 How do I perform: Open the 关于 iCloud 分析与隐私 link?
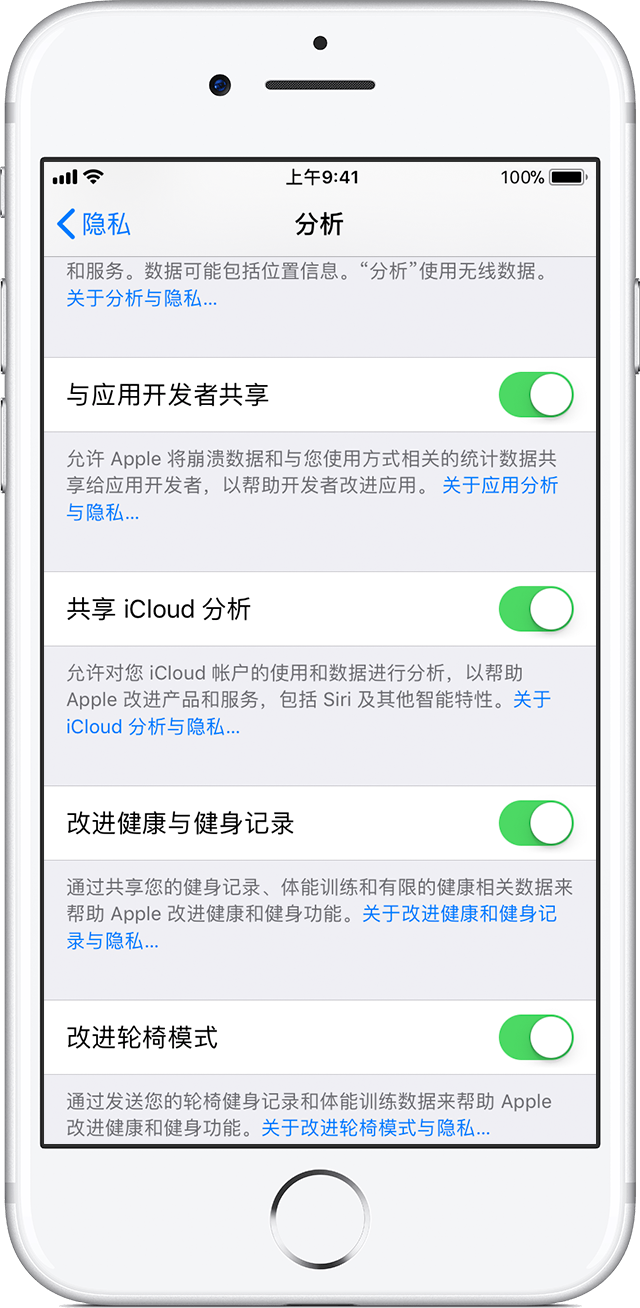(x=153, y=727)
